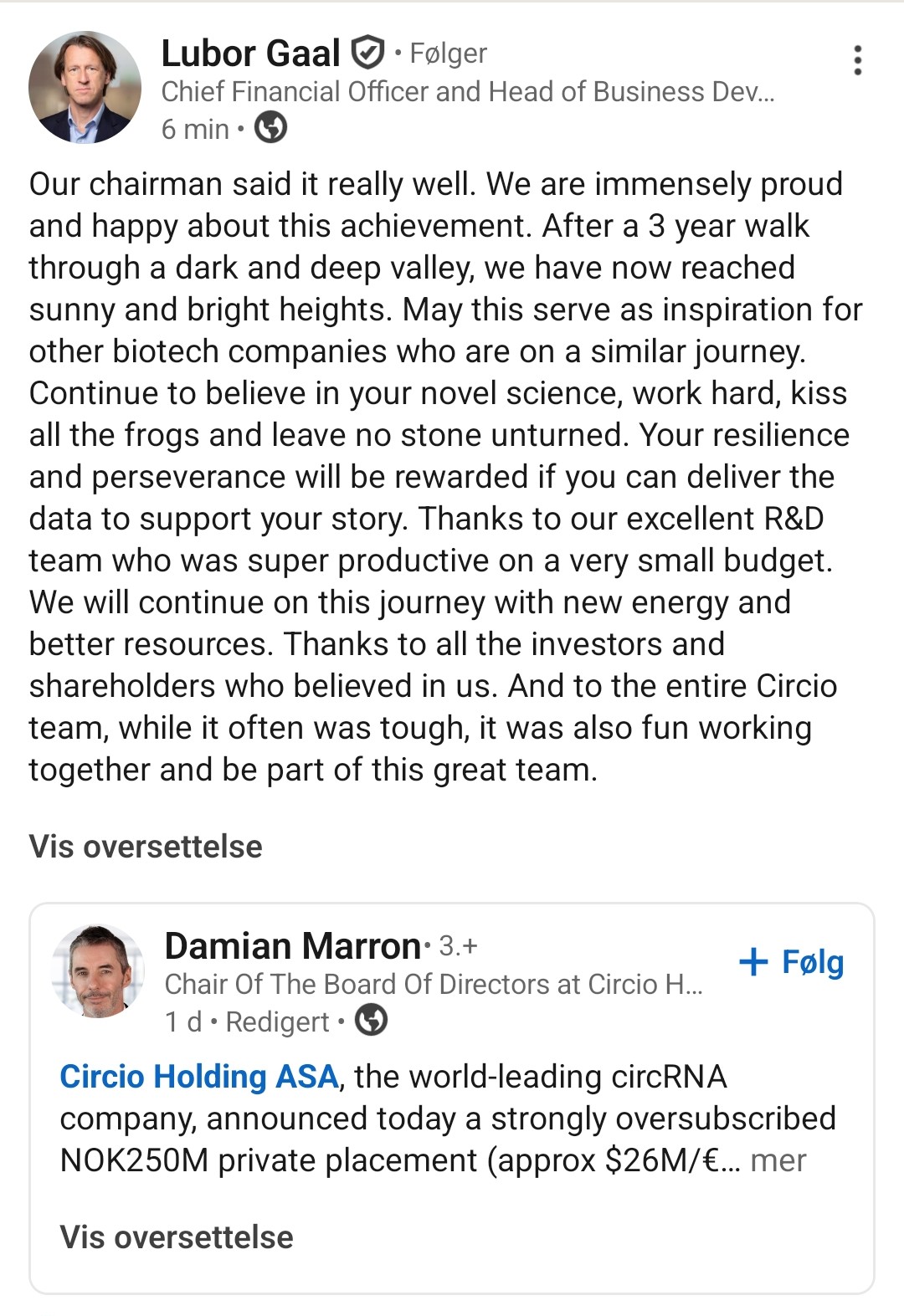Open the overflow menu on Lubor Gaal's post

[x=857, y=60]
